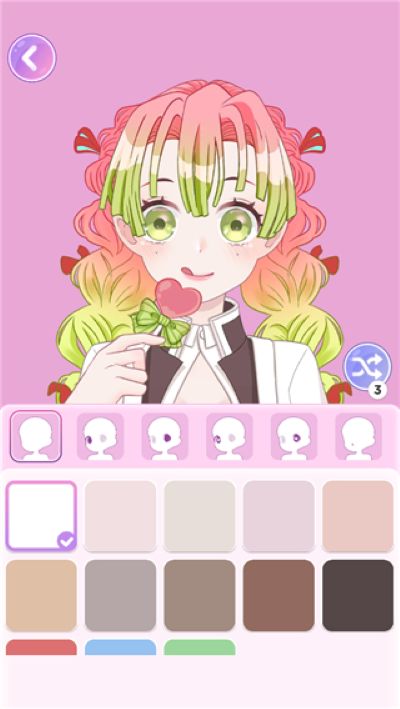
Task: Select the blank head silhouette tab
Action: pos(36,436)
